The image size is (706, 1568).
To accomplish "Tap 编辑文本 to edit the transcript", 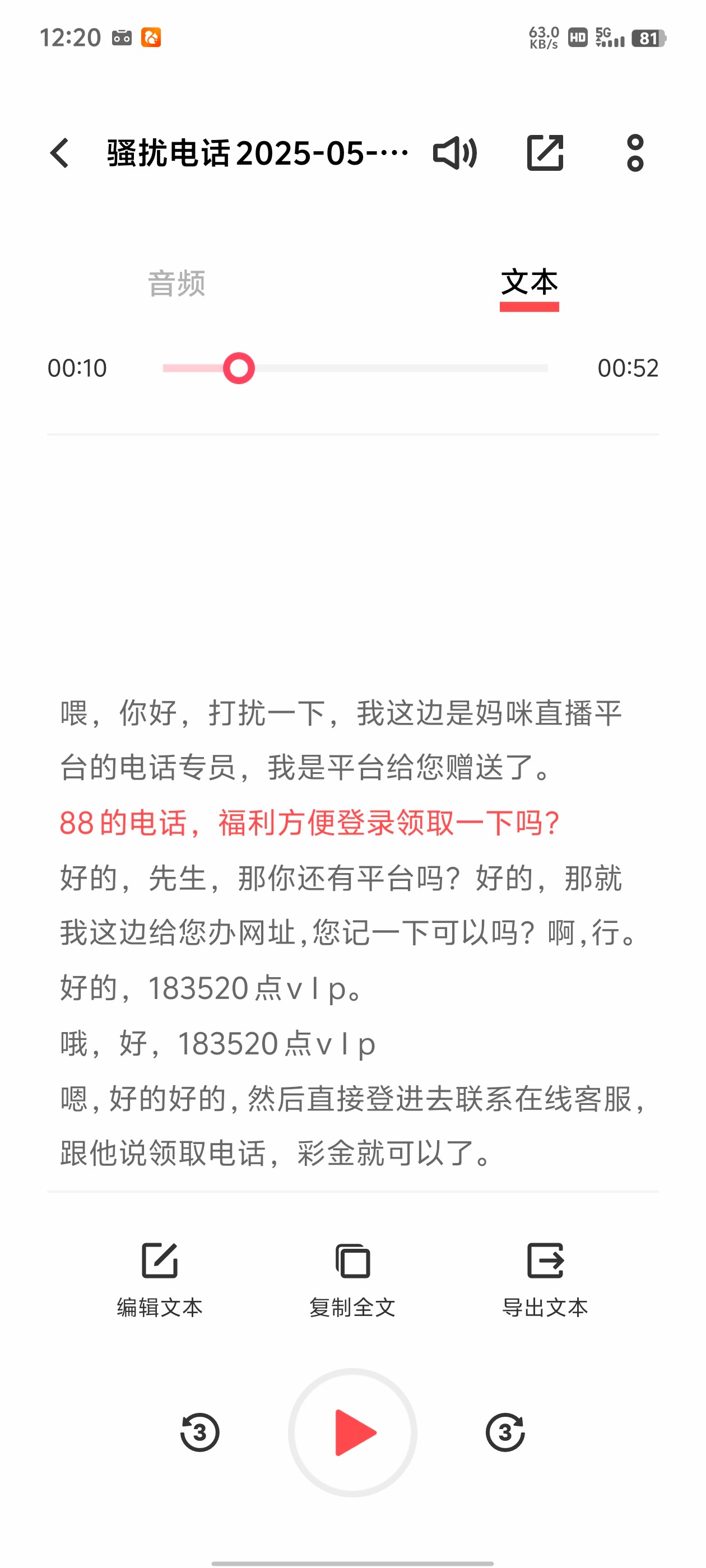I will [x=160, y=1280].
